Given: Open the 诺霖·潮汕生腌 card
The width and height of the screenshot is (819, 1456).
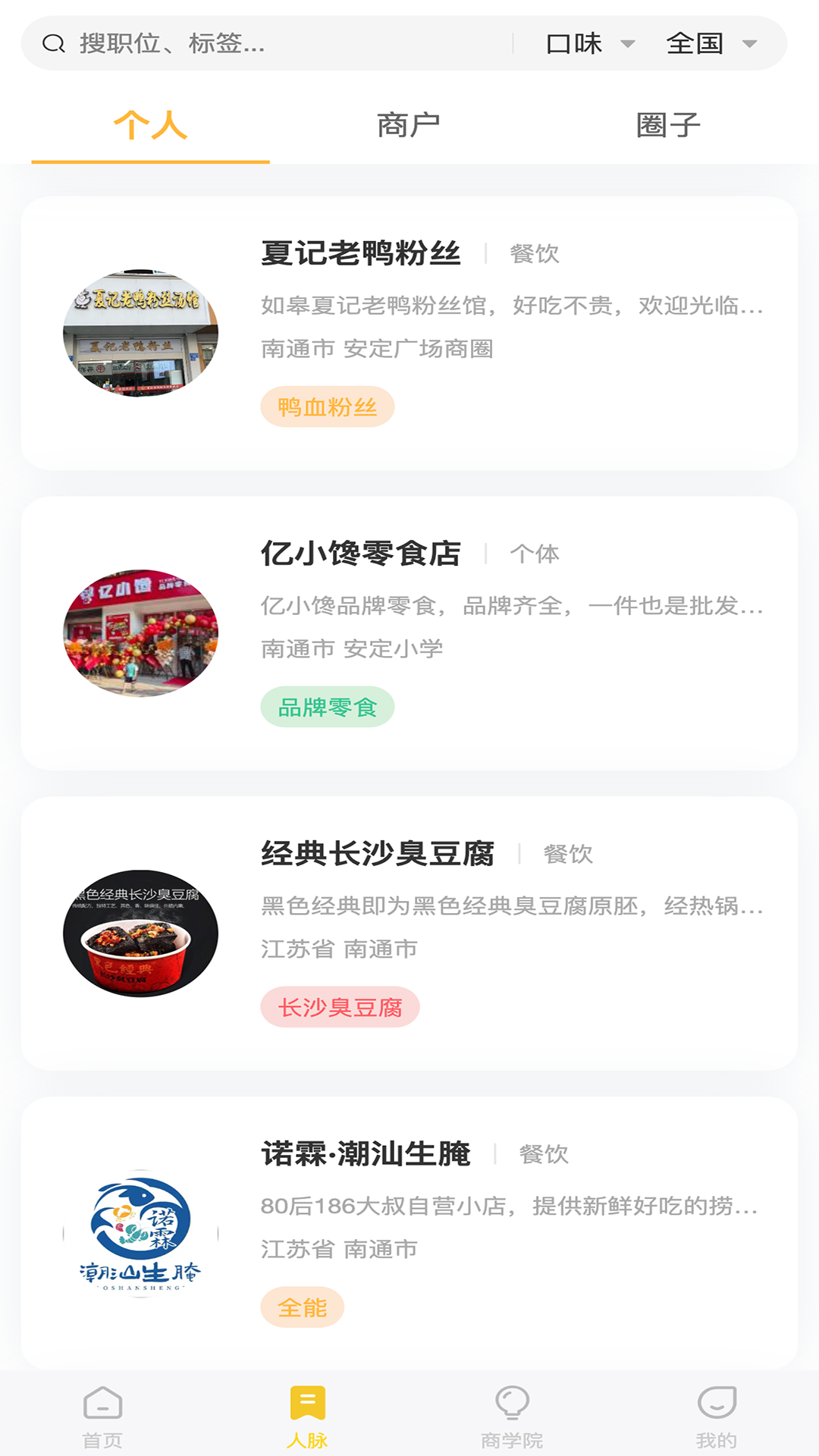Looking at the screenshot, I should 409,1232.
